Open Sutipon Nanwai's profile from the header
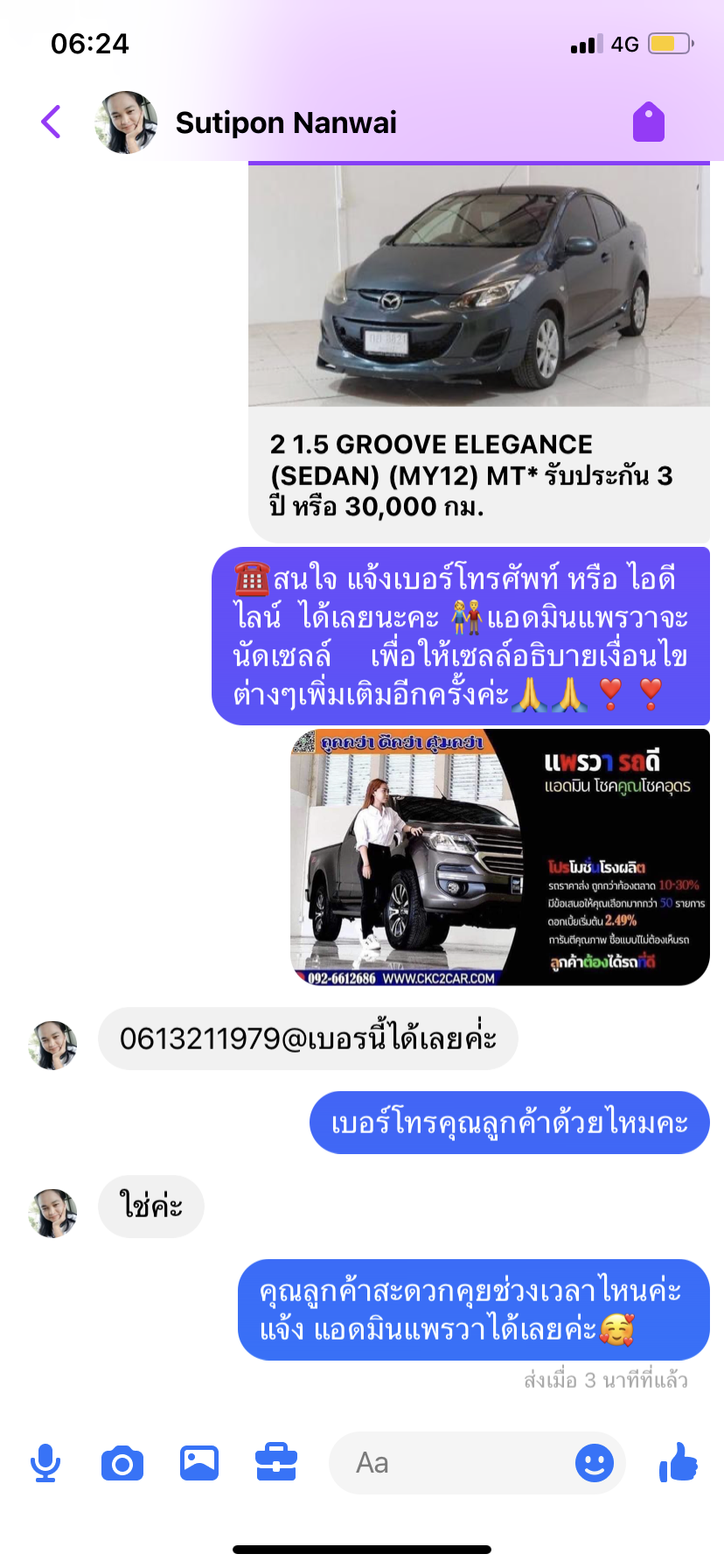The width and height of the screenshot is (724, 1568). click(286, 122)
